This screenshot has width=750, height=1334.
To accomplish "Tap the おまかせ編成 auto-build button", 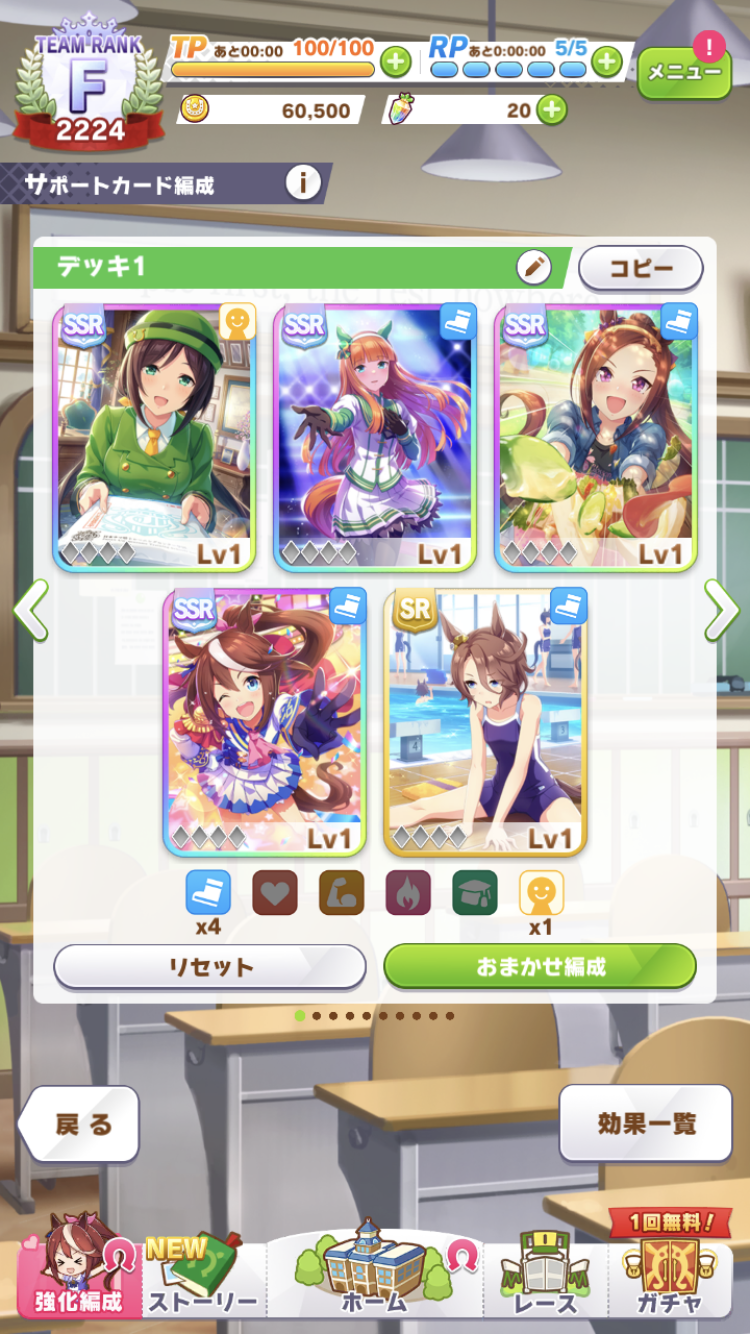I will pyautogui.click(x=540, y=967).
